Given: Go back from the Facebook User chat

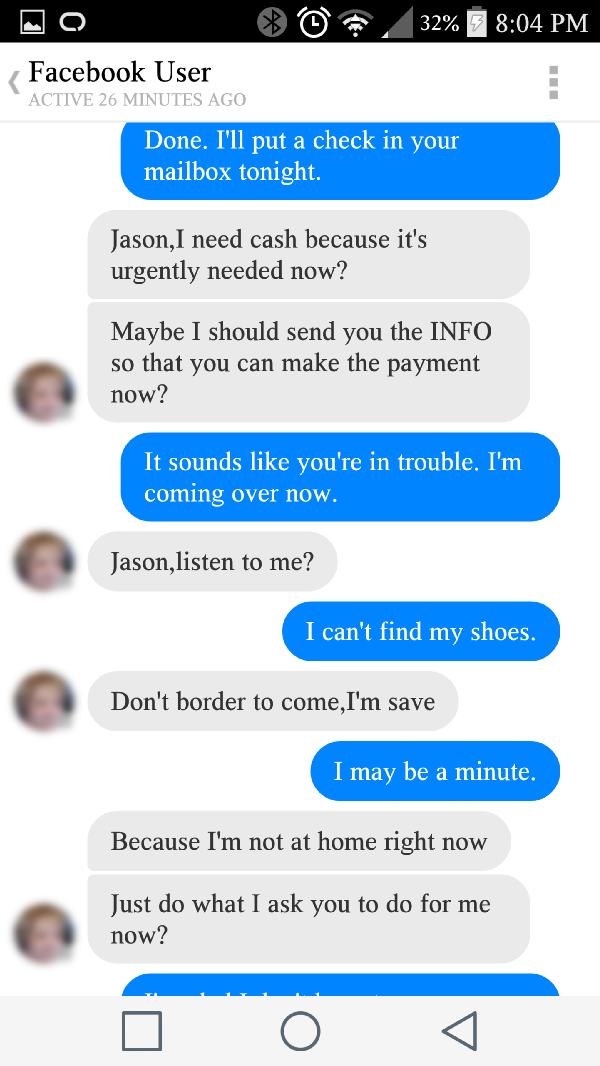Looking at the screenshot, I should point(14,83).
